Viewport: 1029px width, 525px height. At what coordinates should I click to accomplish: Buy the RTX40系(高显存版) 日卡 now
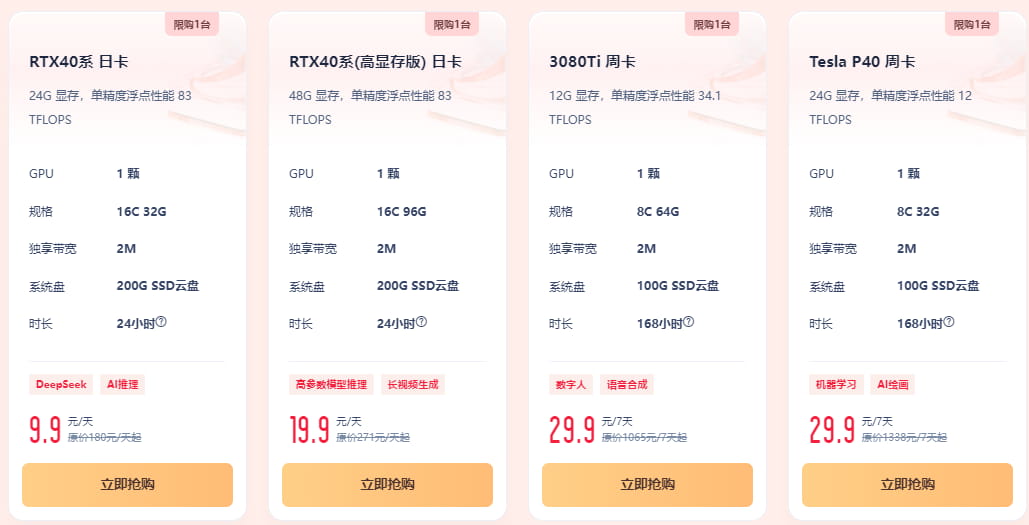[x=387, y=484]
